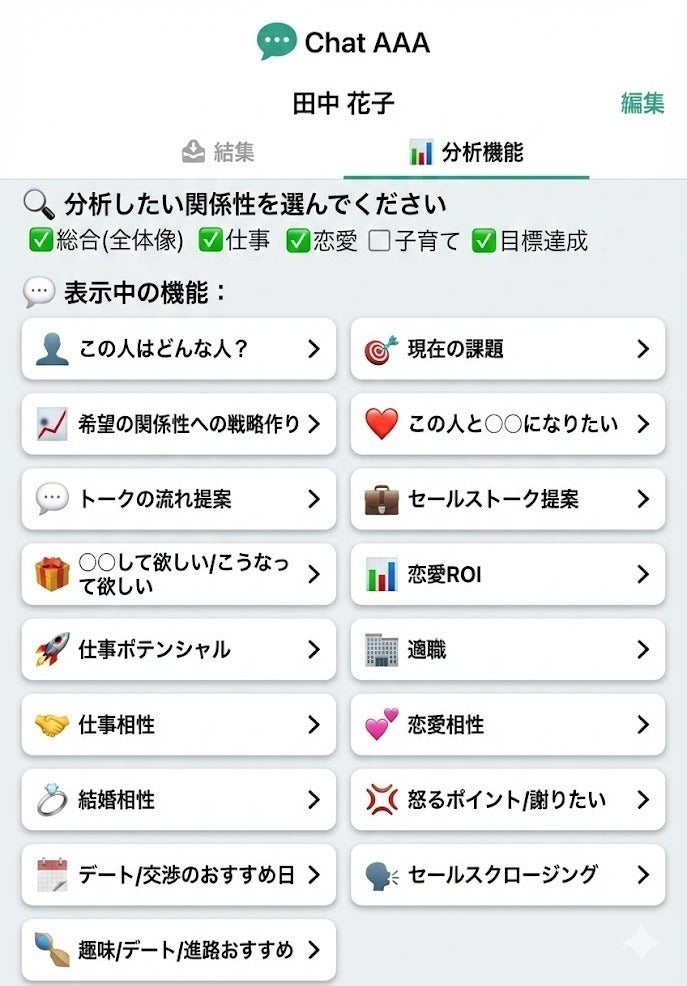This screenshot has width=687, height=986.
Task: View 恋愛ROI analysis
Action: coord(507,575)
